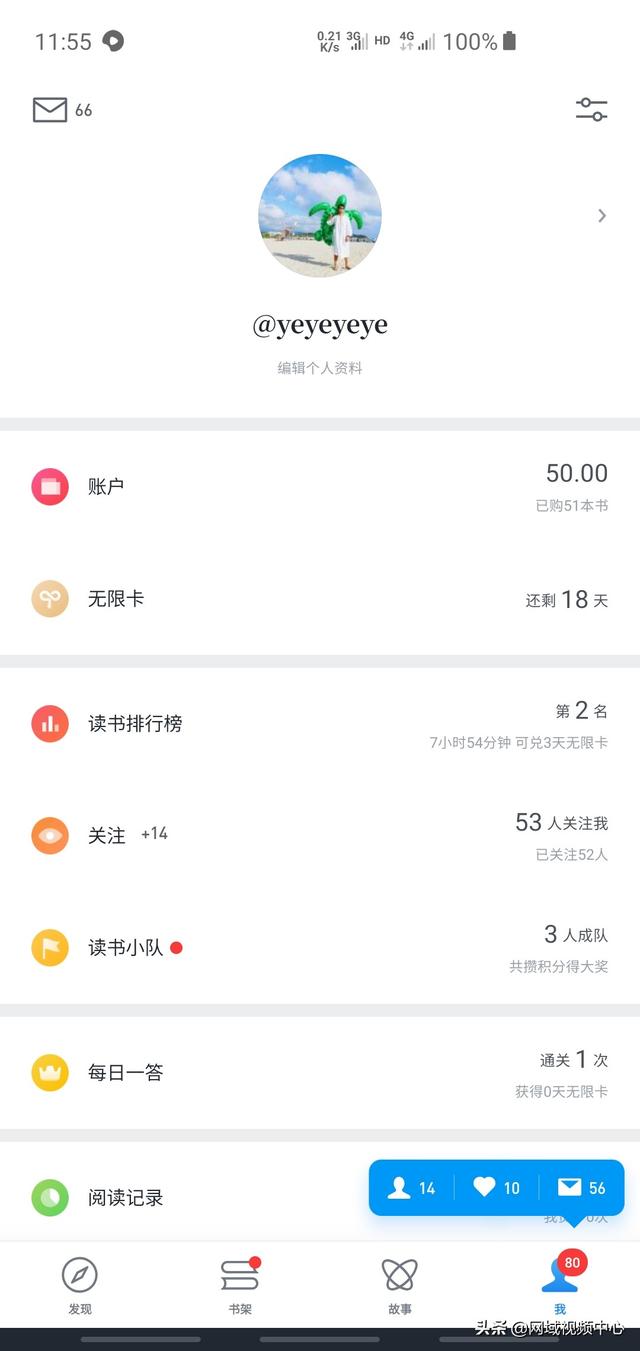The height and width of the screenshot is (1351, 640).
Task: Open the 关注 followers row
Action: [320, 836]
